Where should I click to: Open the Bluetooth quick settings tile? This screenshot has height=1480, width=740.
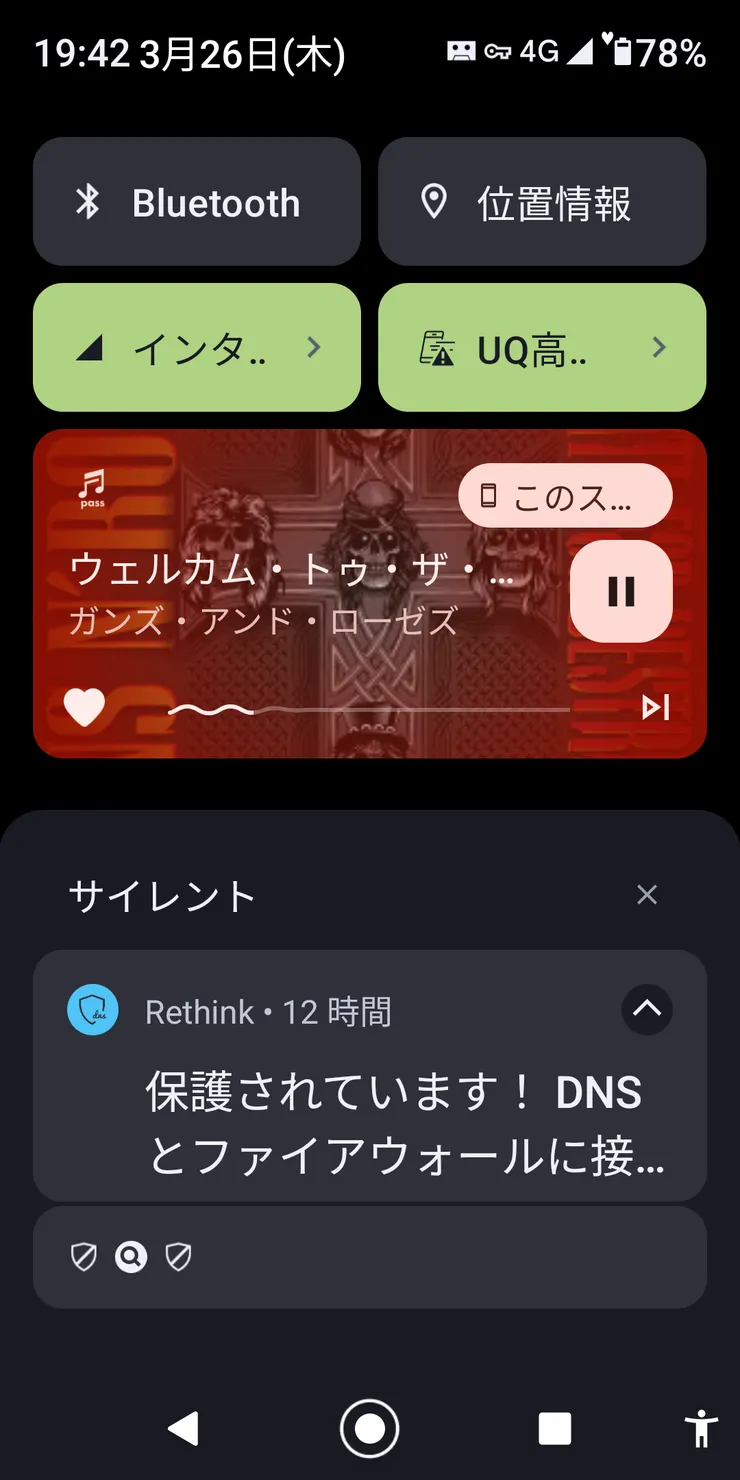pyautogui.click(x=196, y=202)
